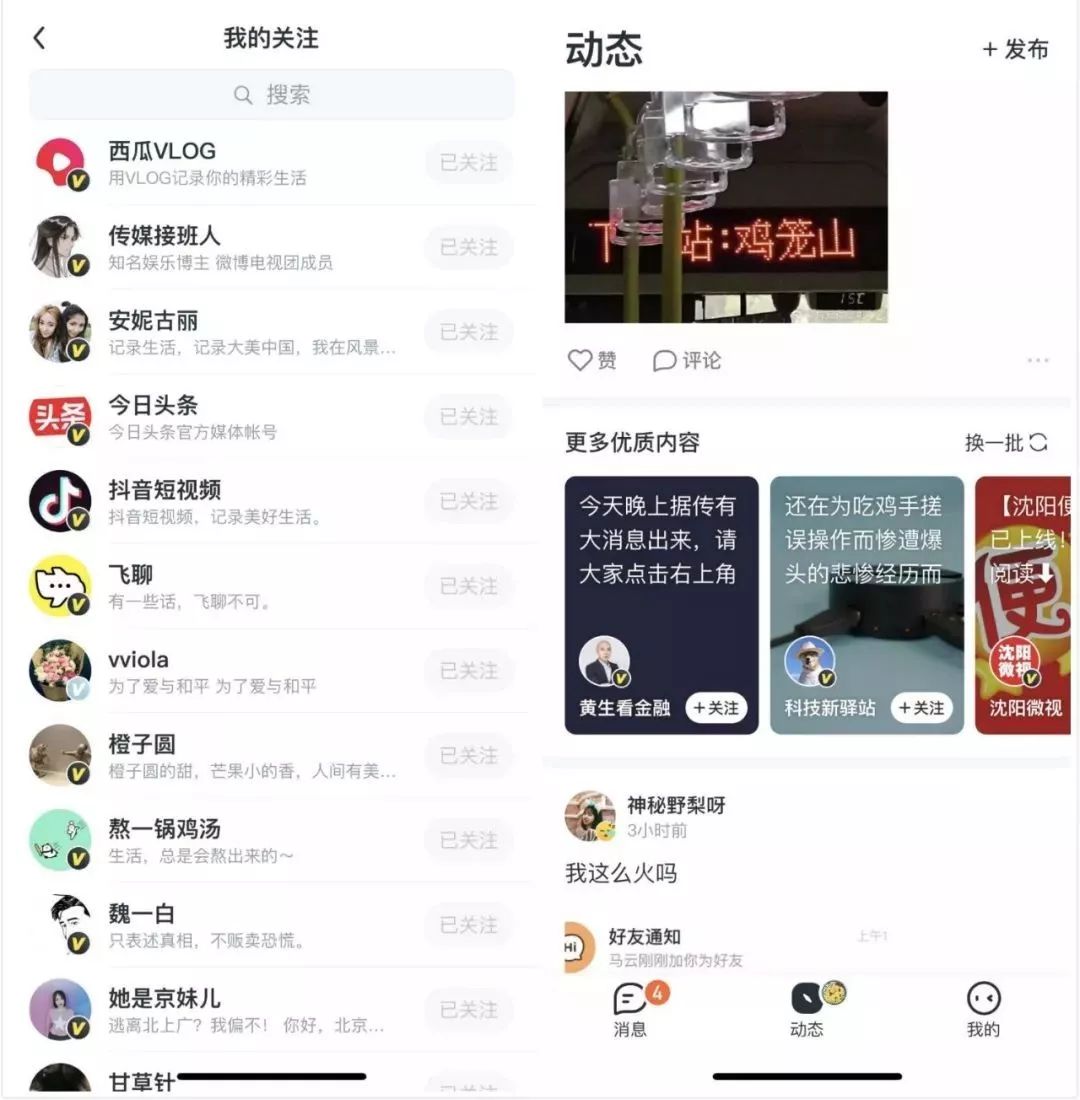1080x1100 pixels.
Task: Open 评论 on the photo post
Action: (x=686, y=361)
